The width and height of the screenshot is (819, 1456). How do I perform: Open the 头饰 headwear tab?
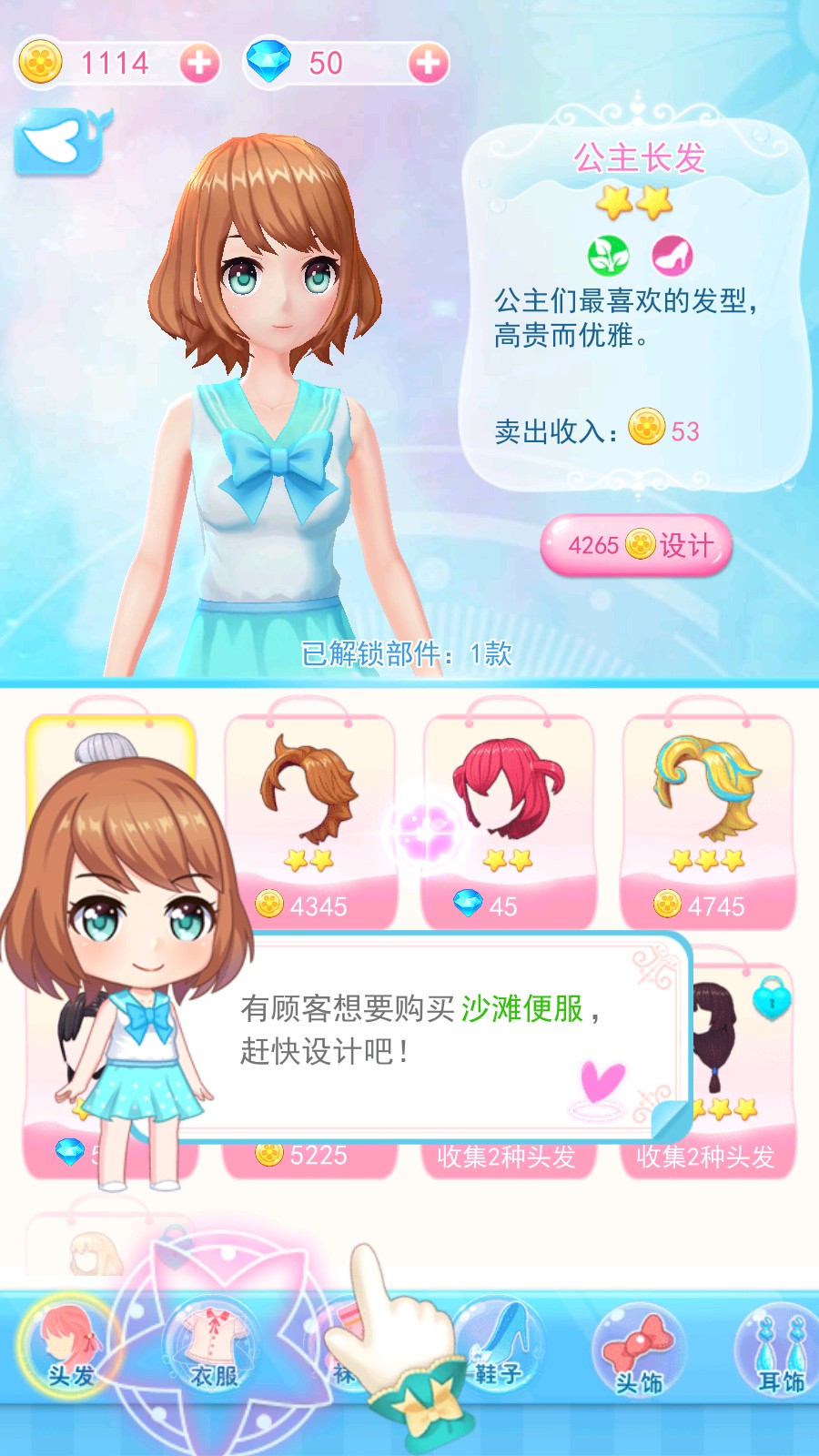click(639, 1351)
